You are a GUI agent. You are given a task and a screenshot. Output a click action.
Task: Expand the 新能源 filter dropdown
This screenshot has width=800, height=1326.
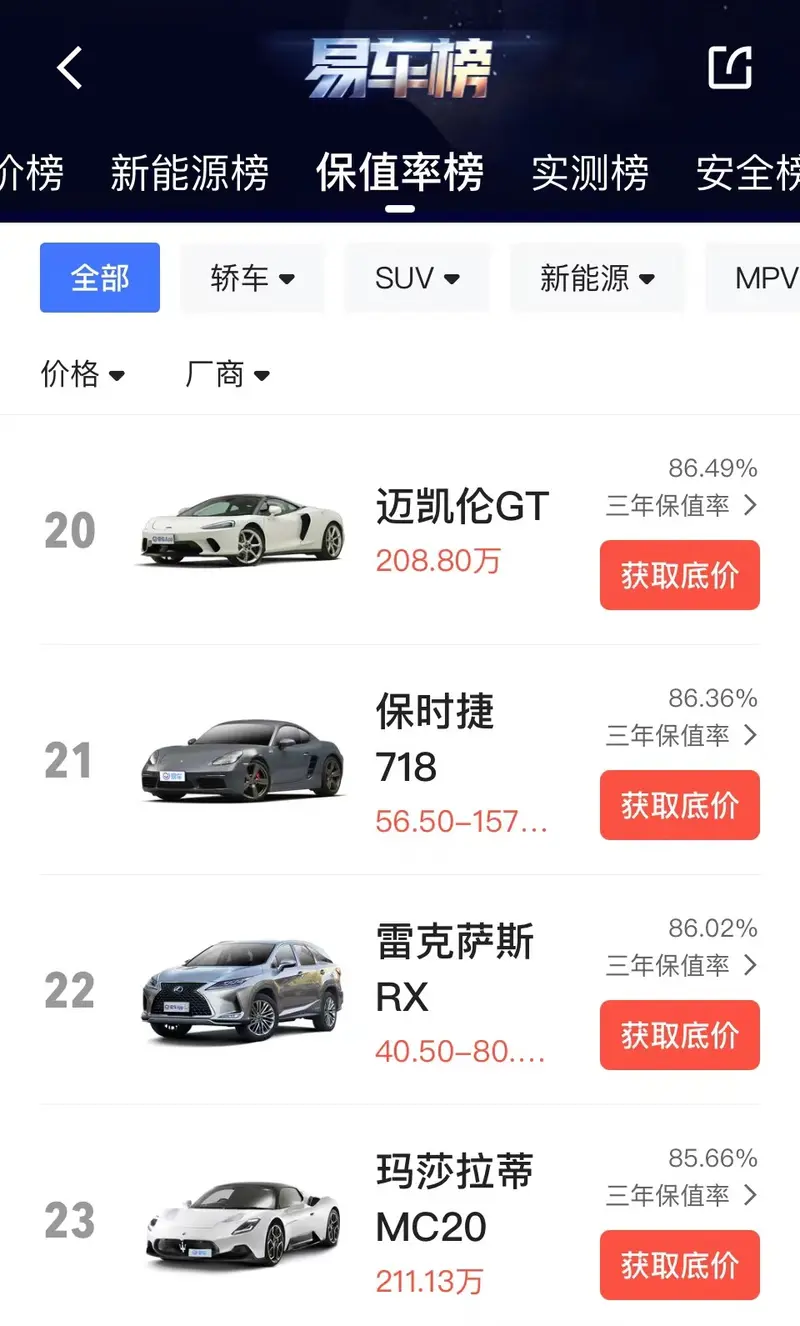click(597, 278)
